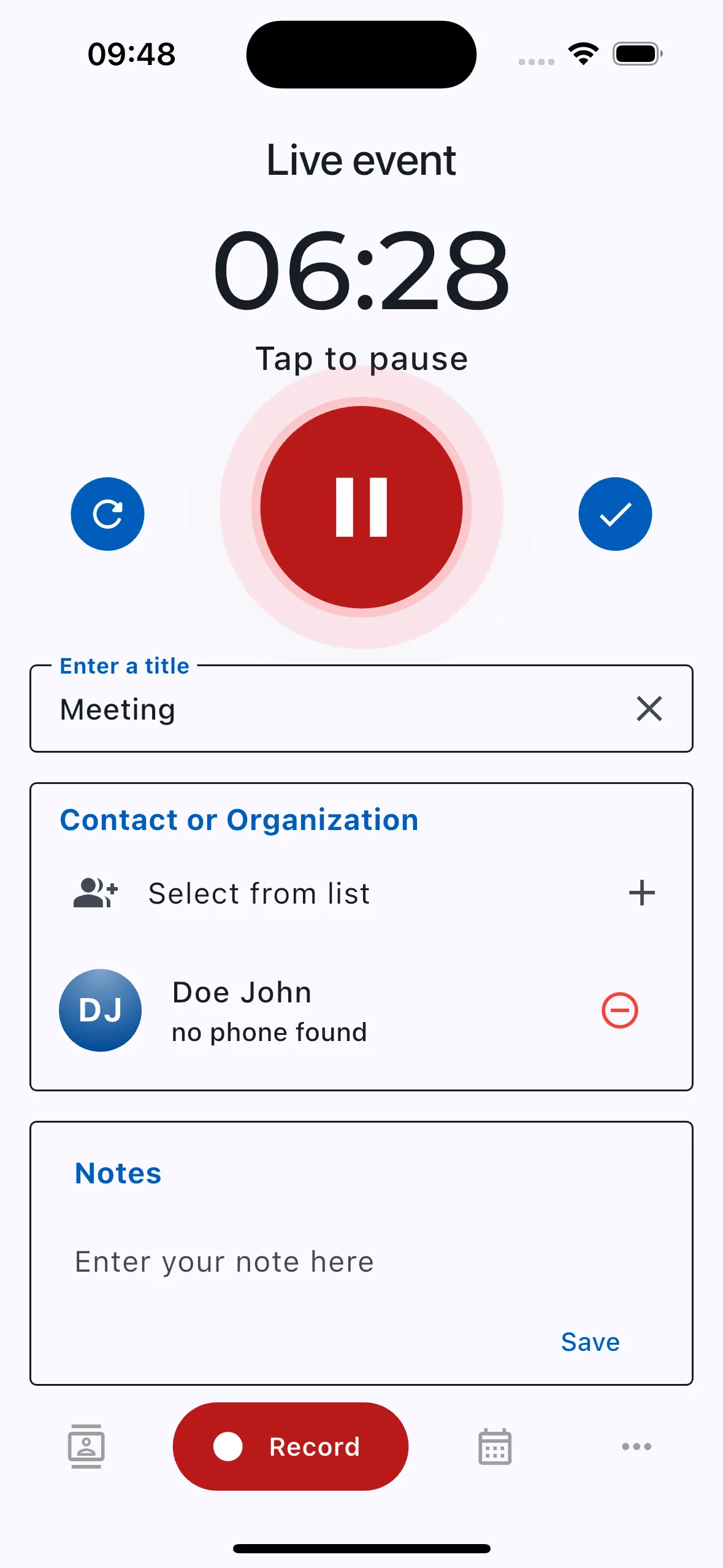The image size is (723, 1568).
Task: Clear the Meeting title with the X
Action: [649, 709]
